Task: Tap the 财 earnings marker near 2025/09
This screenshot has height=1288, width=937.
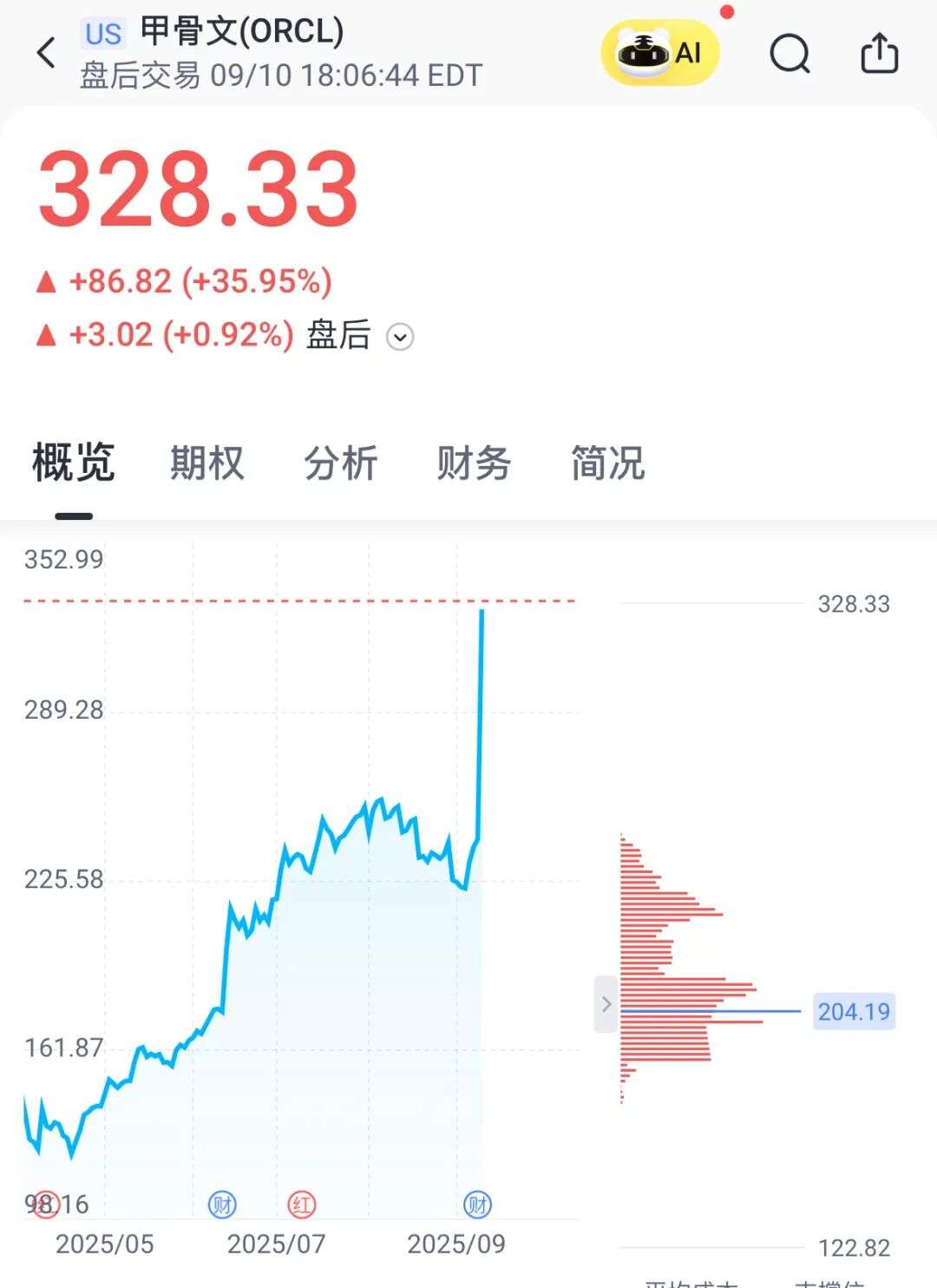Action: point(477,1205)
